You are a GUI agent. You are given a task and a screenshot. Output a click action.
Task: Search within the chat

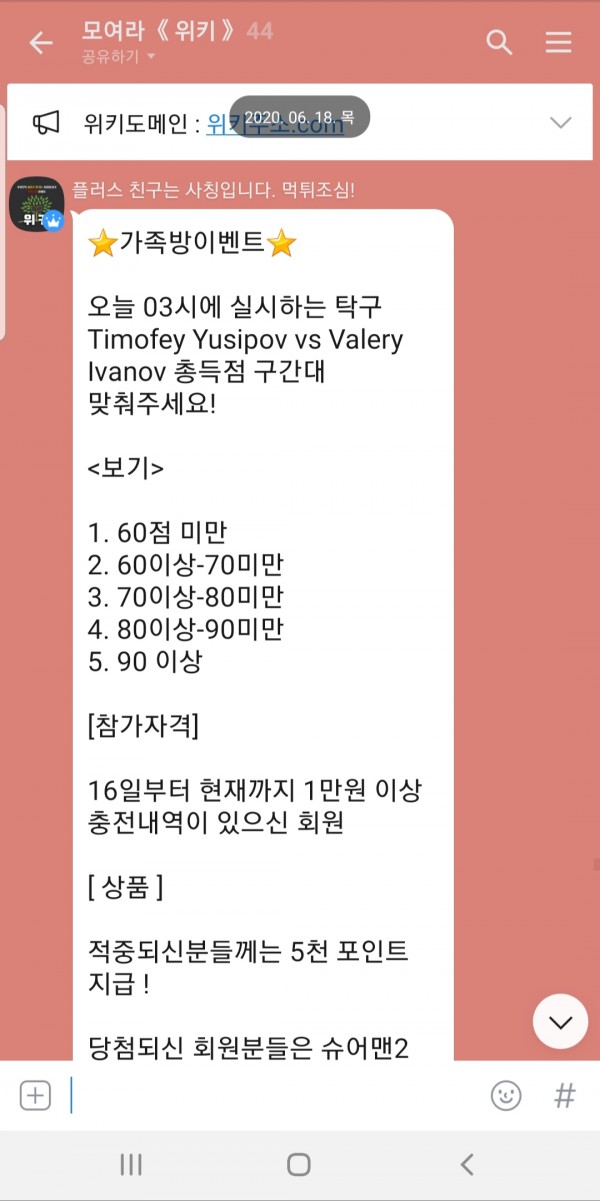click(x=498, y=43)
